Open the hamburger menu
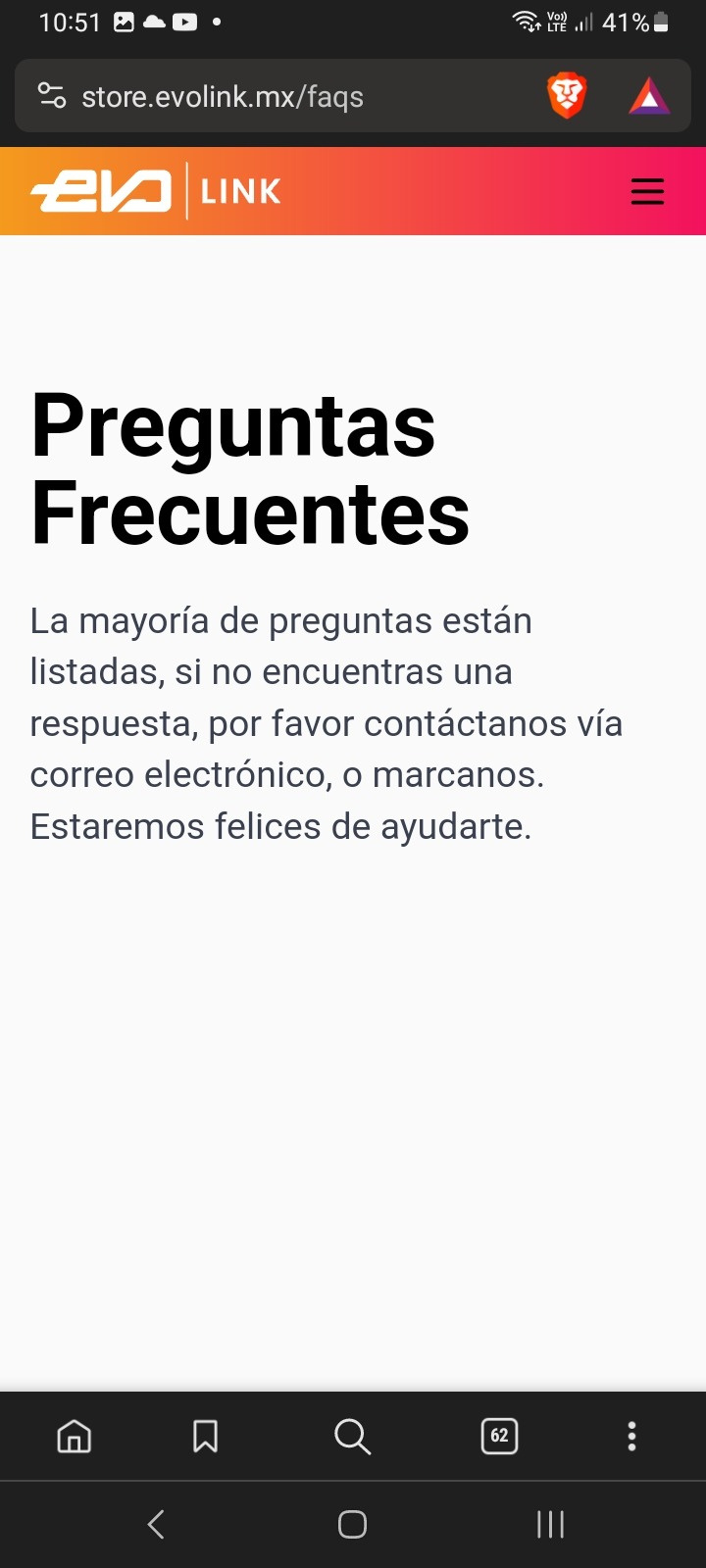706x1568 pixels. (647, 191)
